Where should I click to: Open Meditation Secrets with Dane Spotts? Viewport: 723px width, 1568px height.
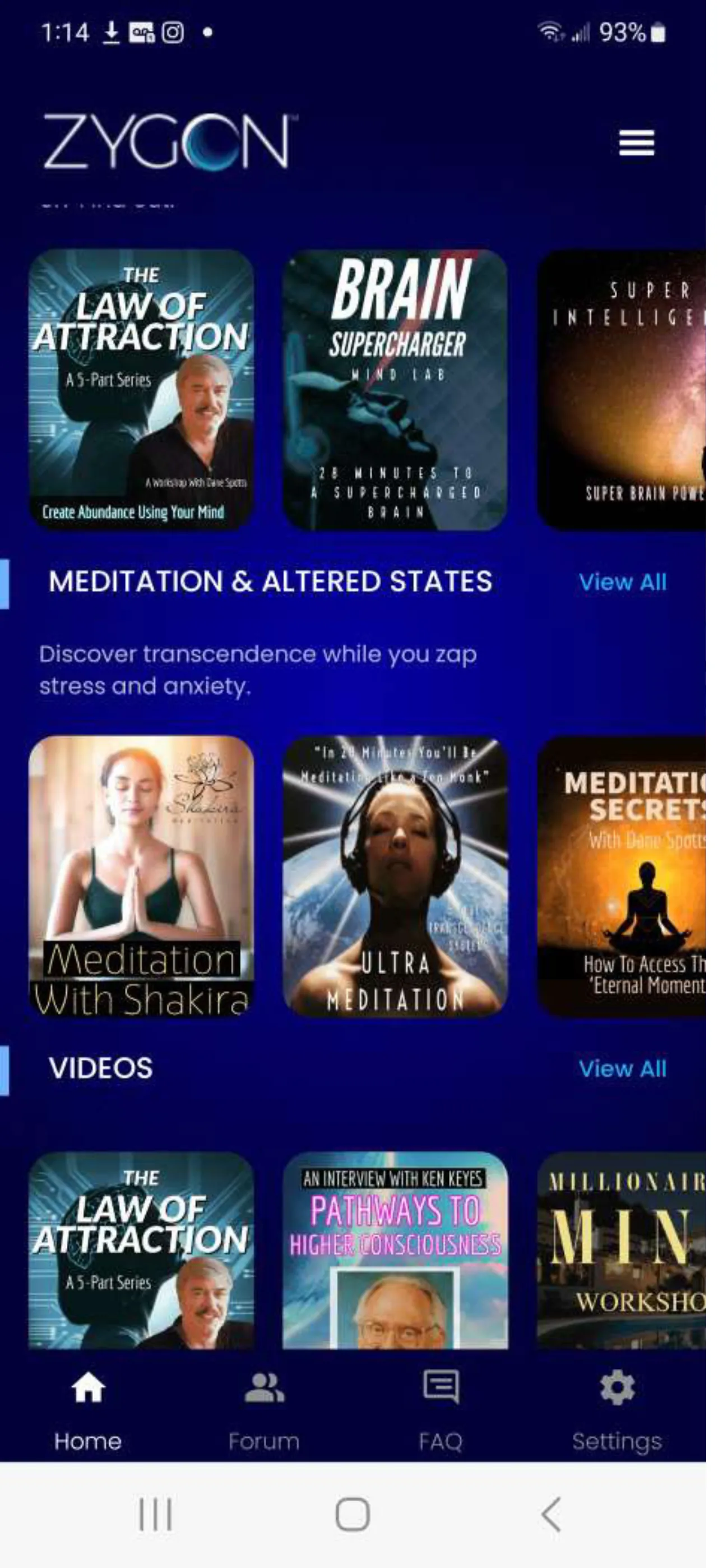pos(621,877)
